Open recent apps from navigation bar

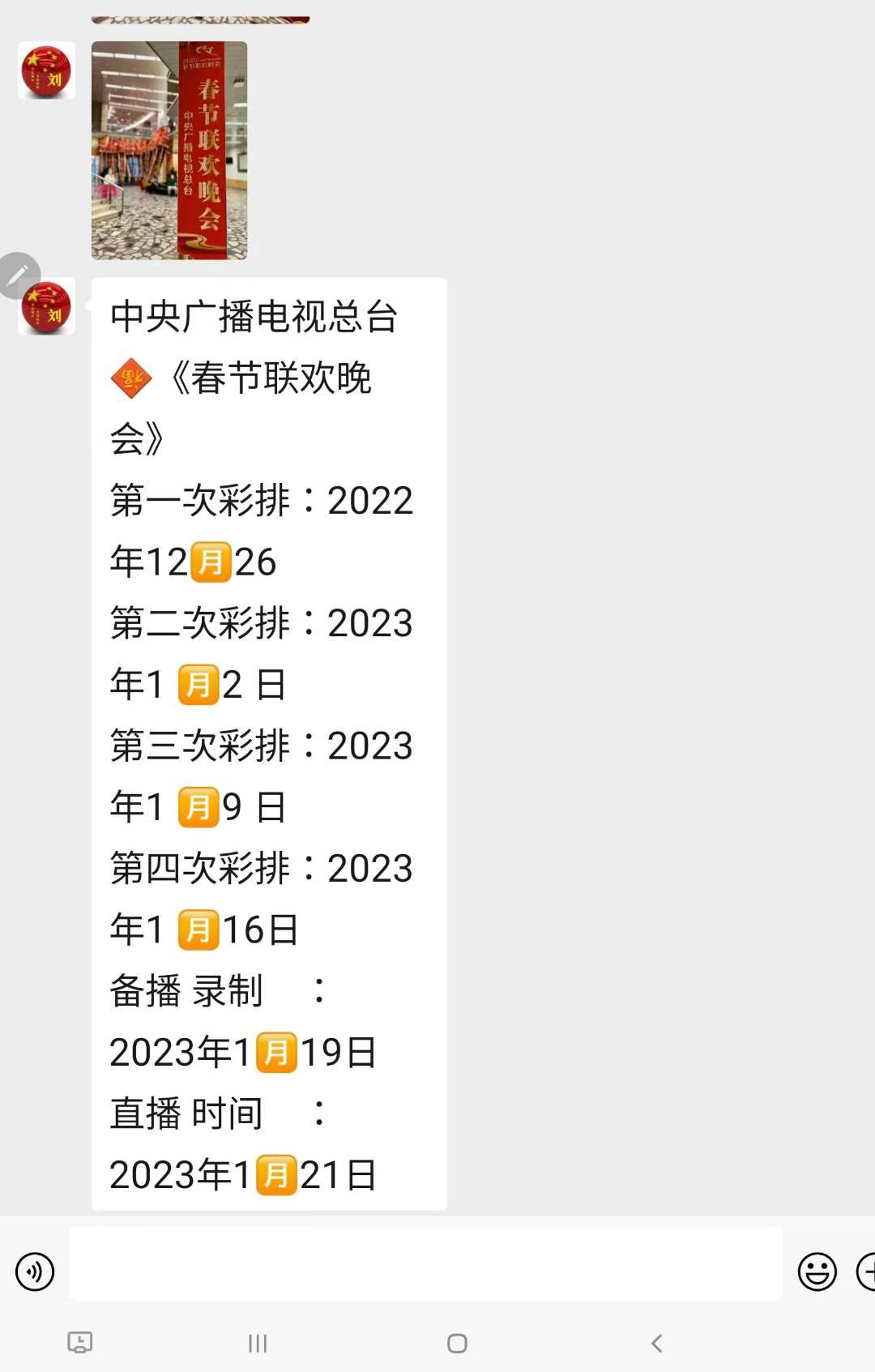[x=258, y=1344]
